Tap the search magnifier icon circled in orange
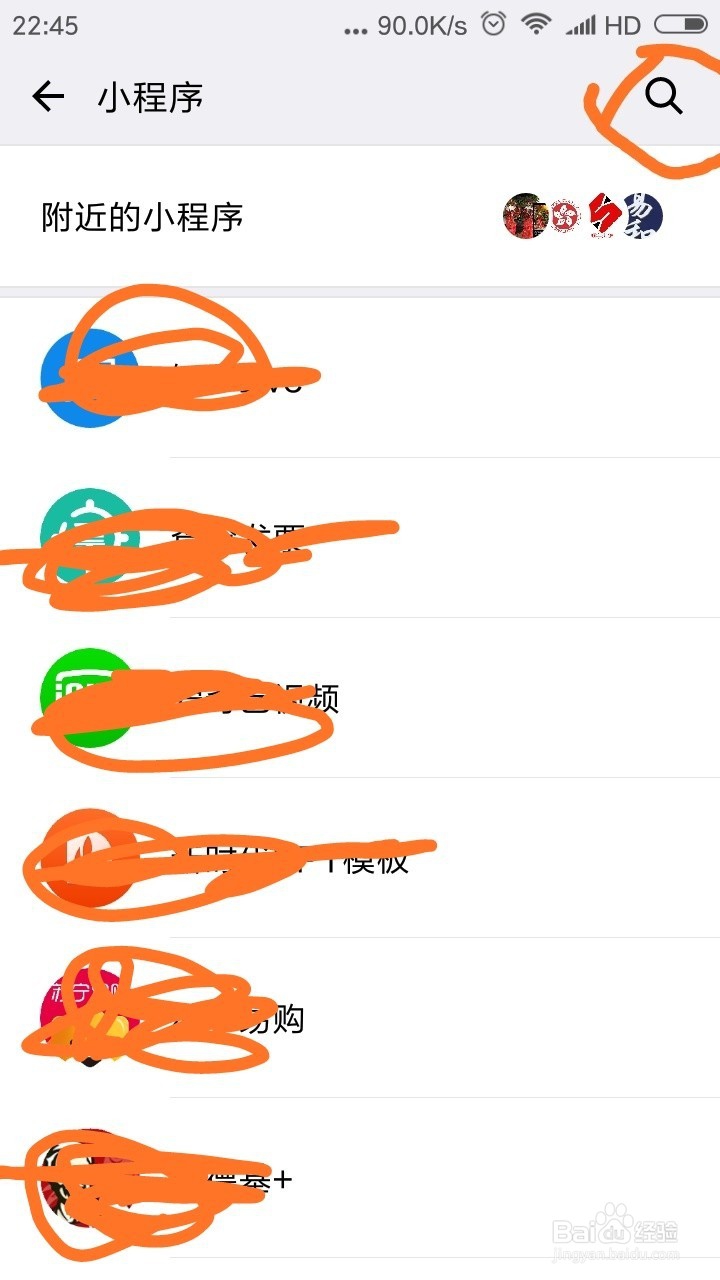This screenshot has width=720, height=1280. point(663,97)
